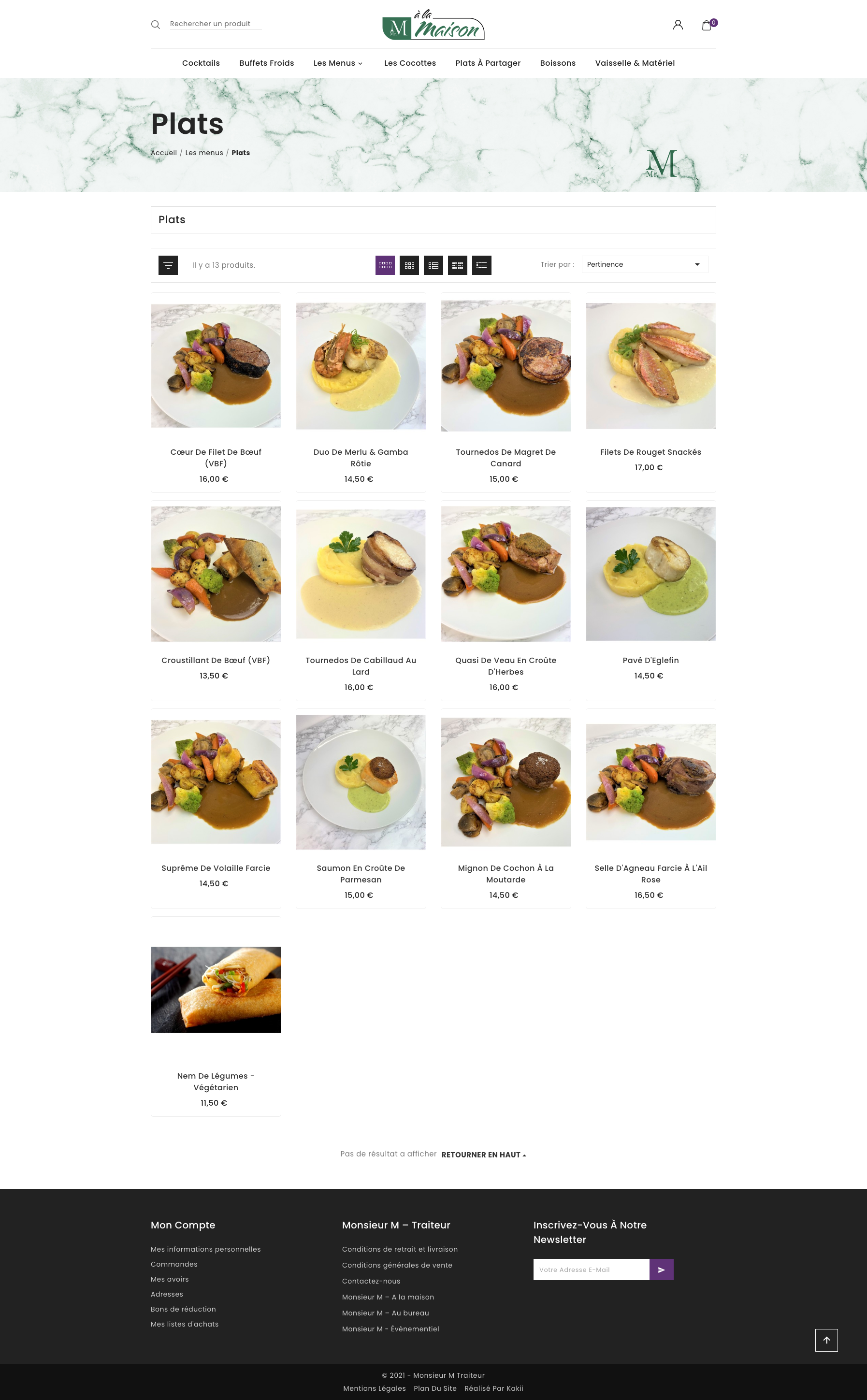Open the Trier par Pertinence dropdown
This screenshot has width=867, height=1400.
point(644,264)
